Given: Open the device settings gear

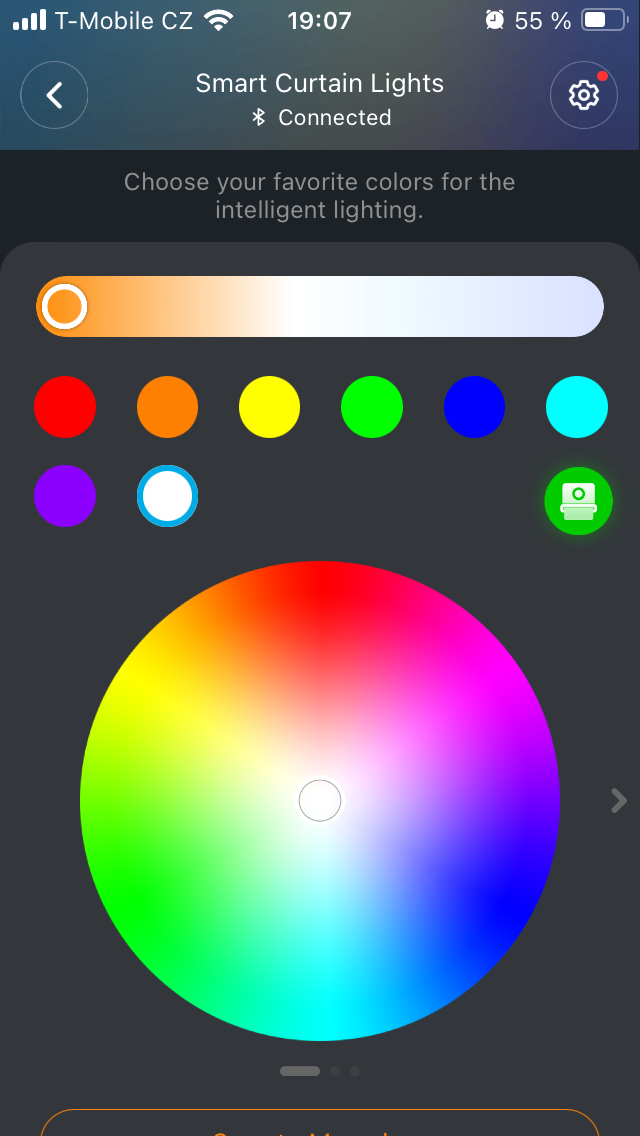Looking at the screenshot, I should tap(583, 95).
